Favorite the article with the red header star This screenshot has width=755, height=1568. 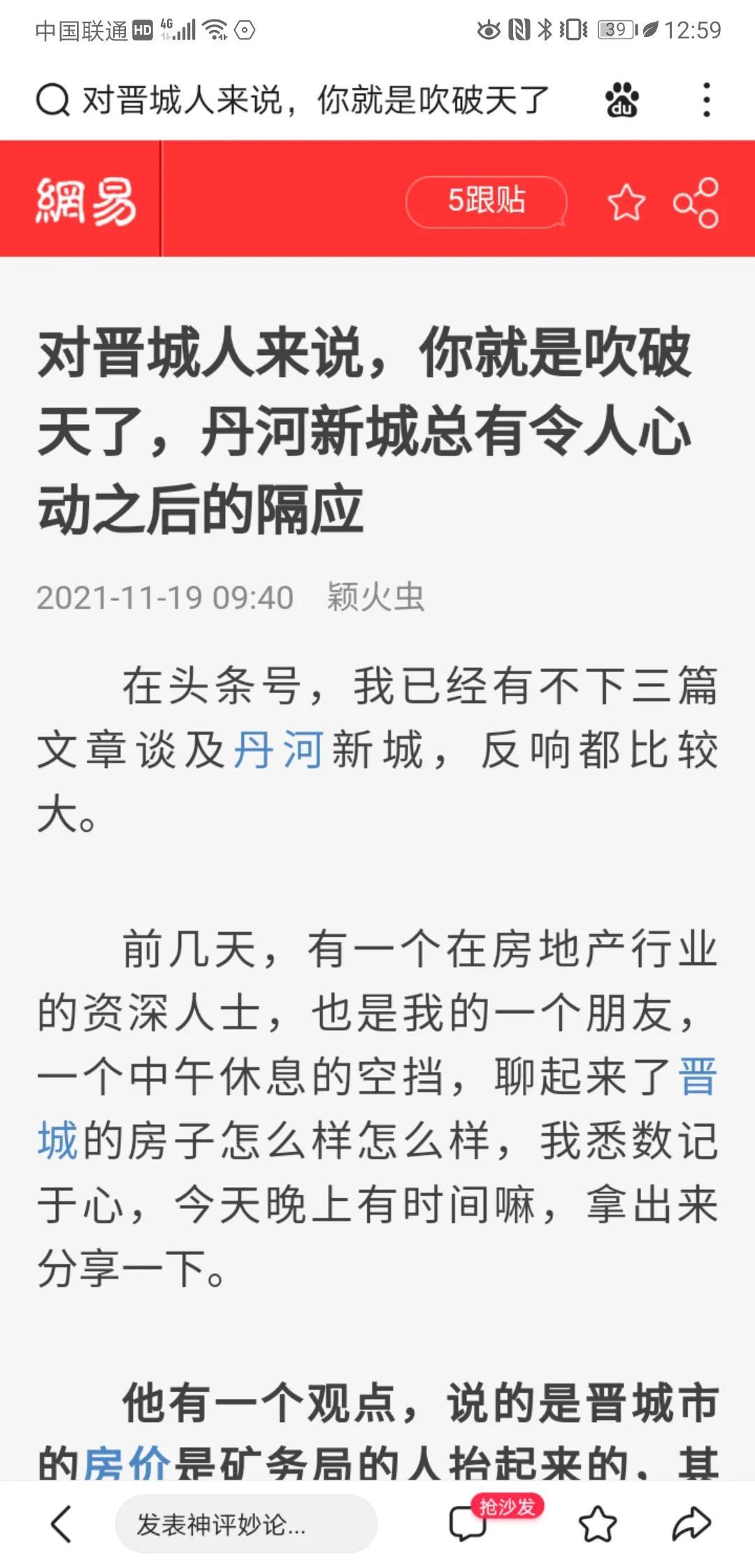tap(626, 203)
